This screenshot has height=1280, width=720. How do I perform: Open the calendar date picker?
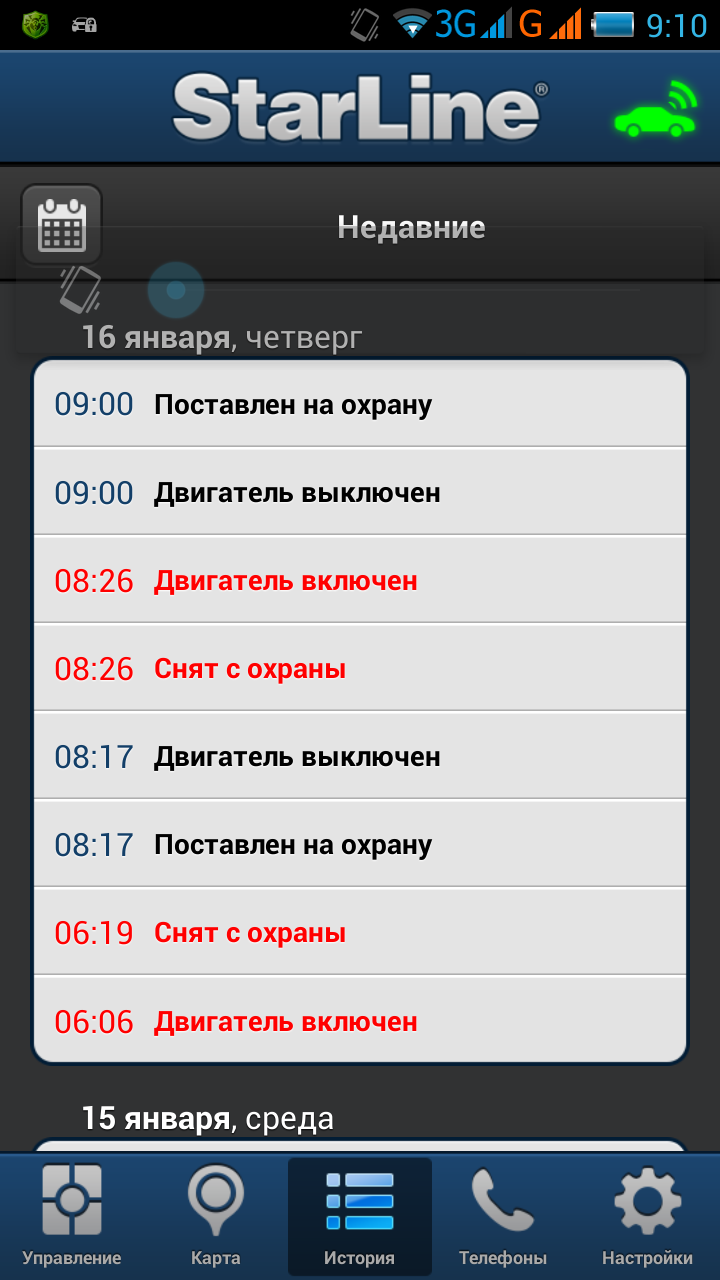[61, 225]
